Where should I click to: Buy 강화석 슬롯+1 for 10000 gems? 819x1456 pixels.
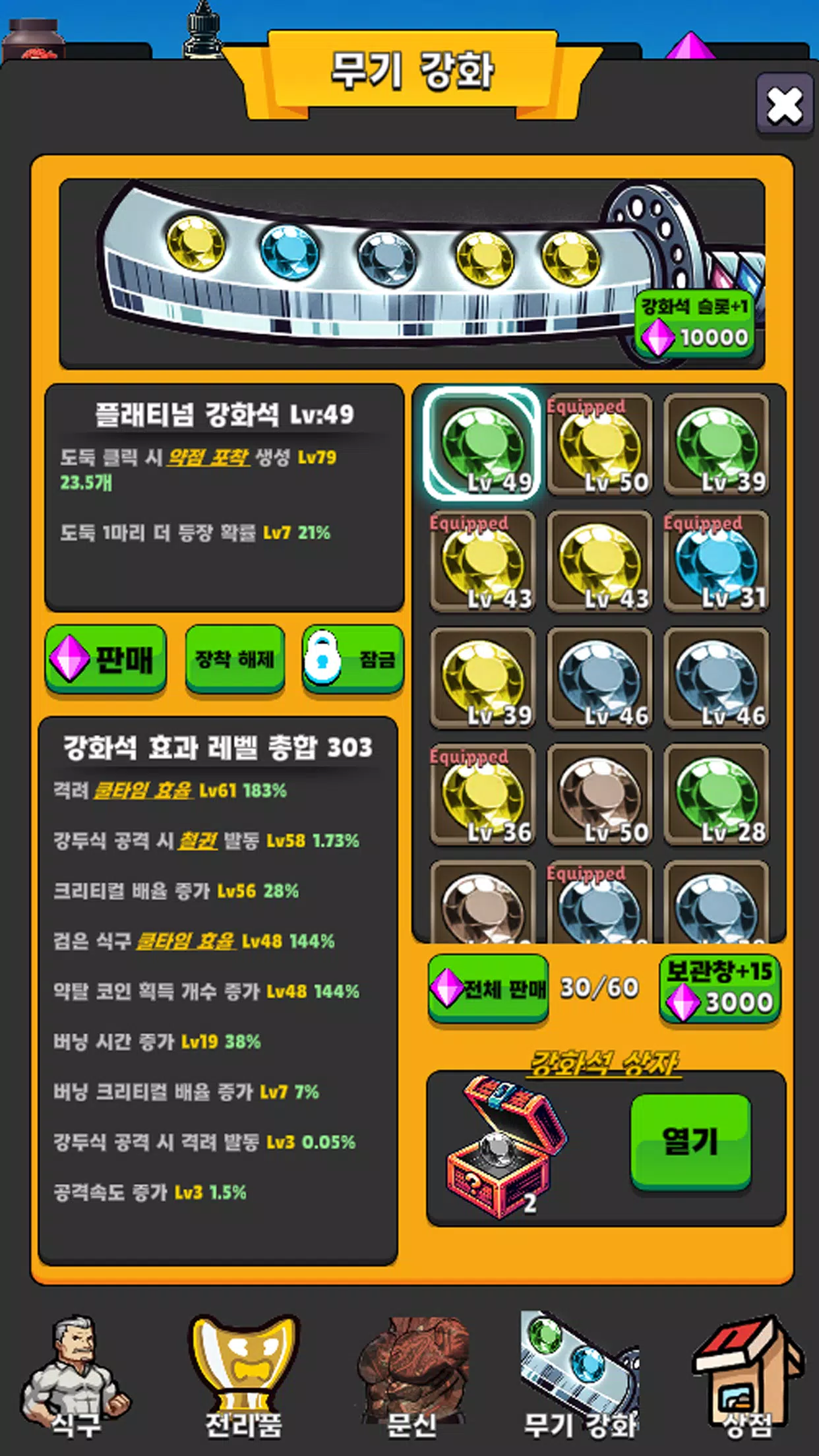pos(695,325)
